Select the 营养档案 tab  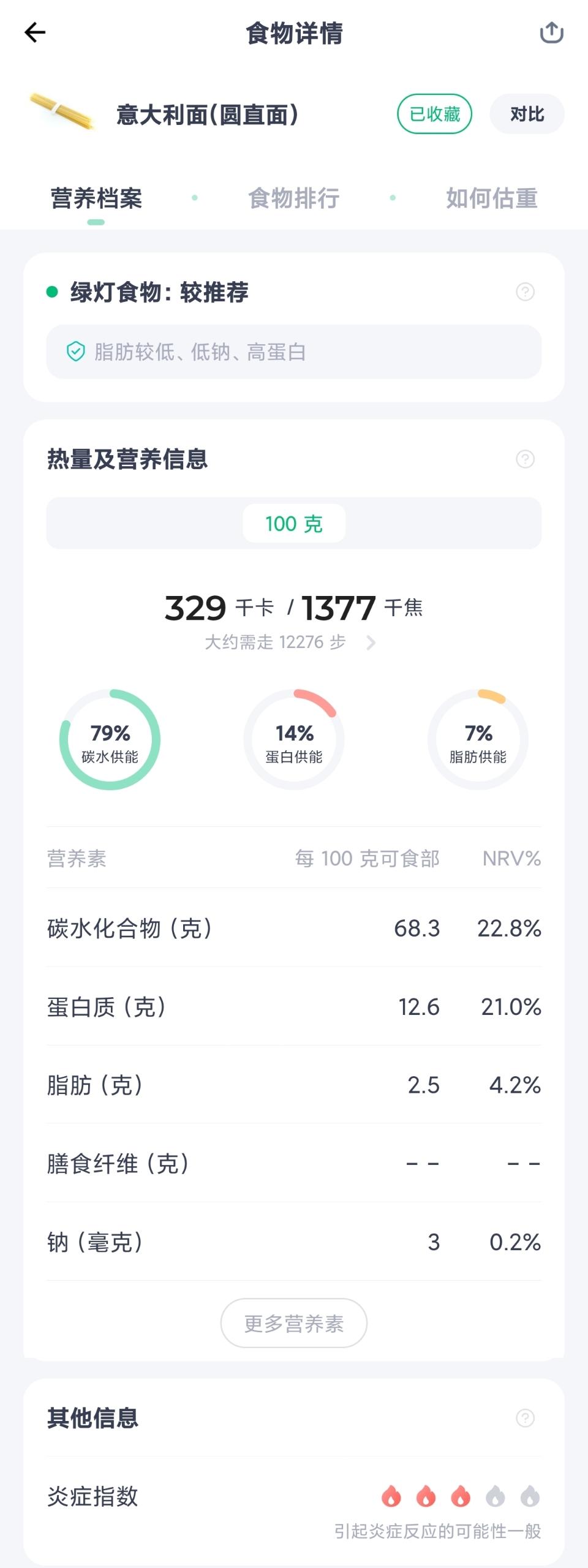(x=96, y=198)
